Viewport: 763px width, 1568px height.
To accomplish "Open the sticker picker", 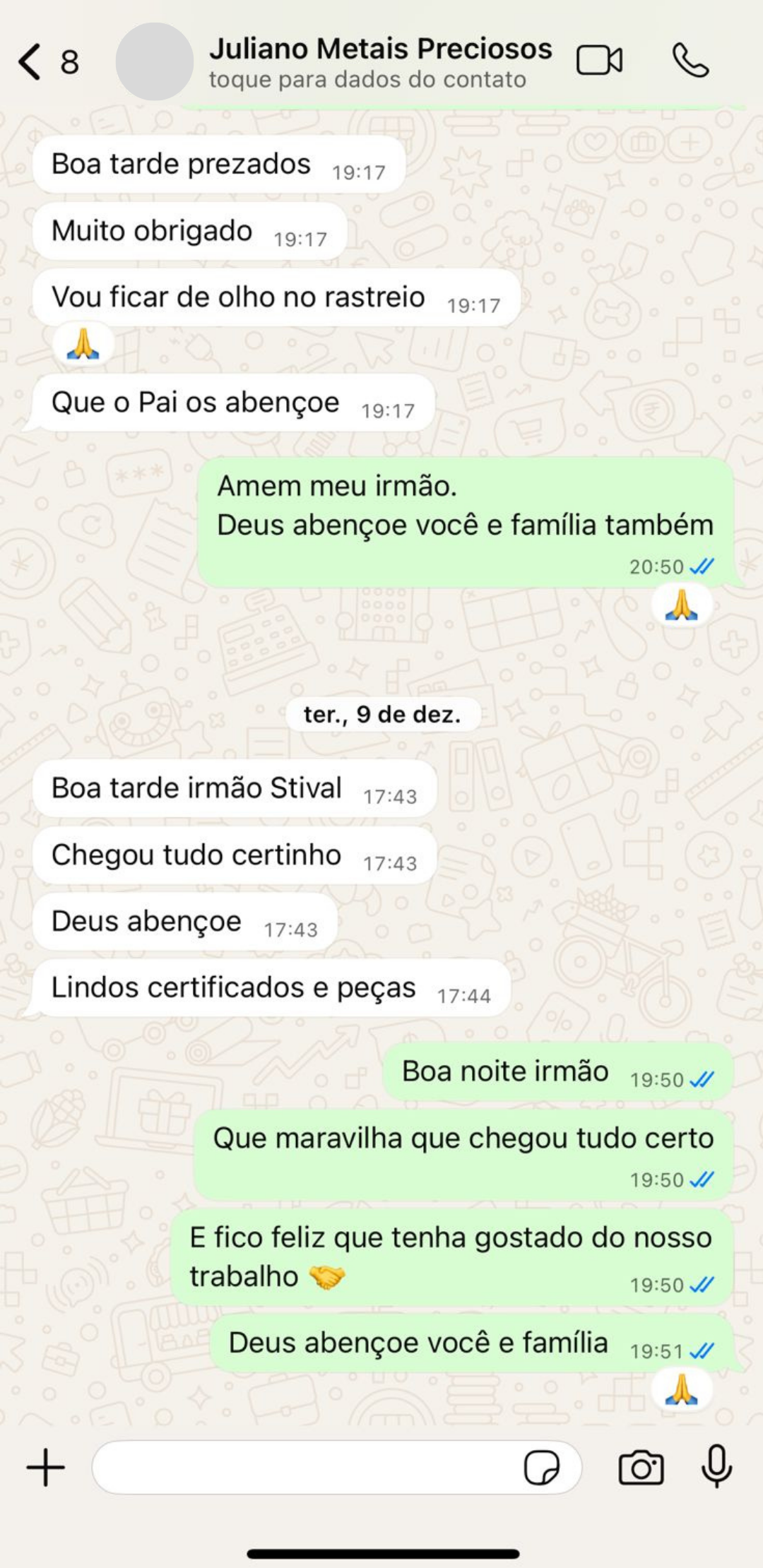I will (x=542, y=1468).
